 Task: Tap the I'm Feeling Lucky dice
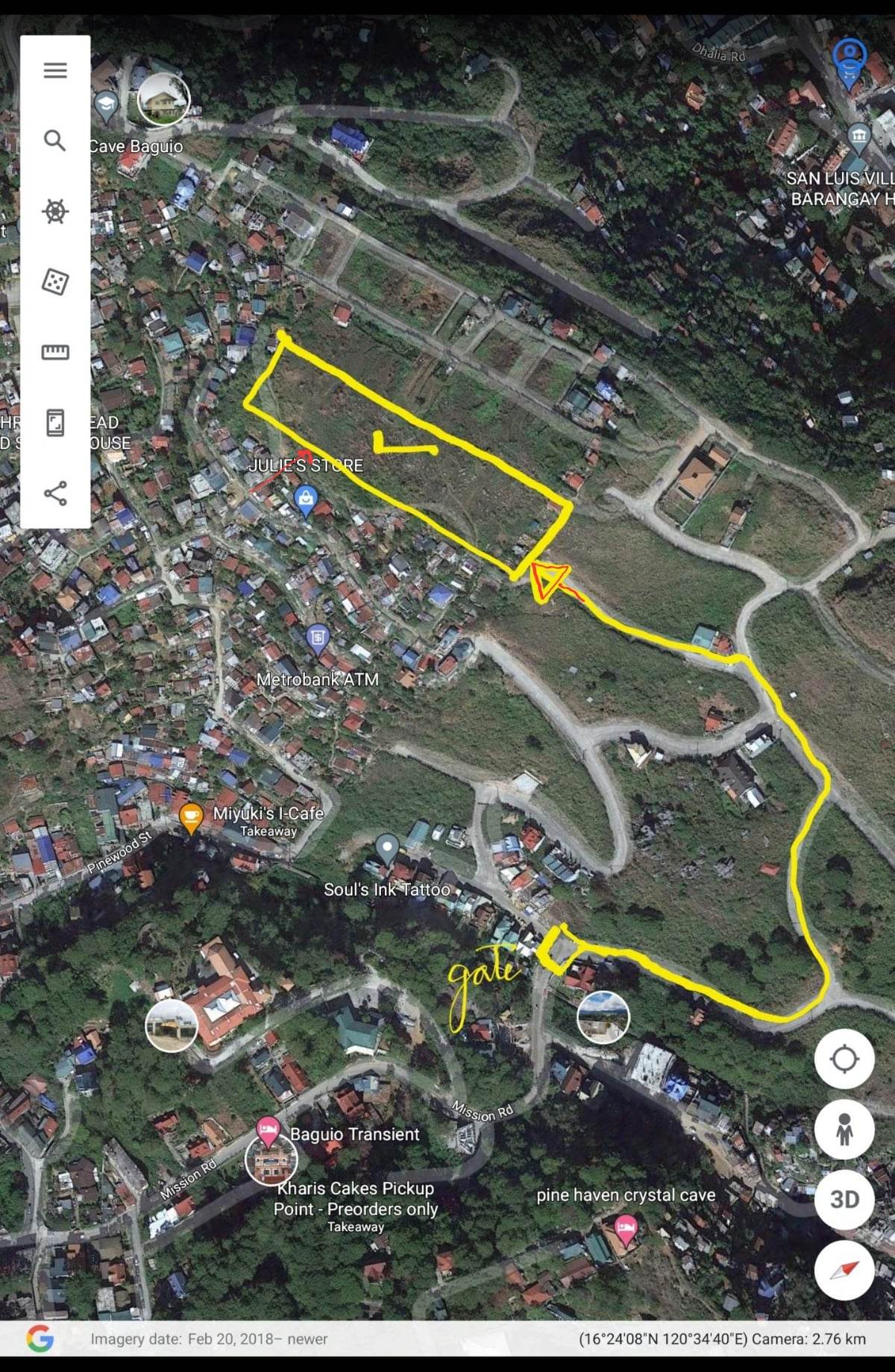tap(55, 282)
